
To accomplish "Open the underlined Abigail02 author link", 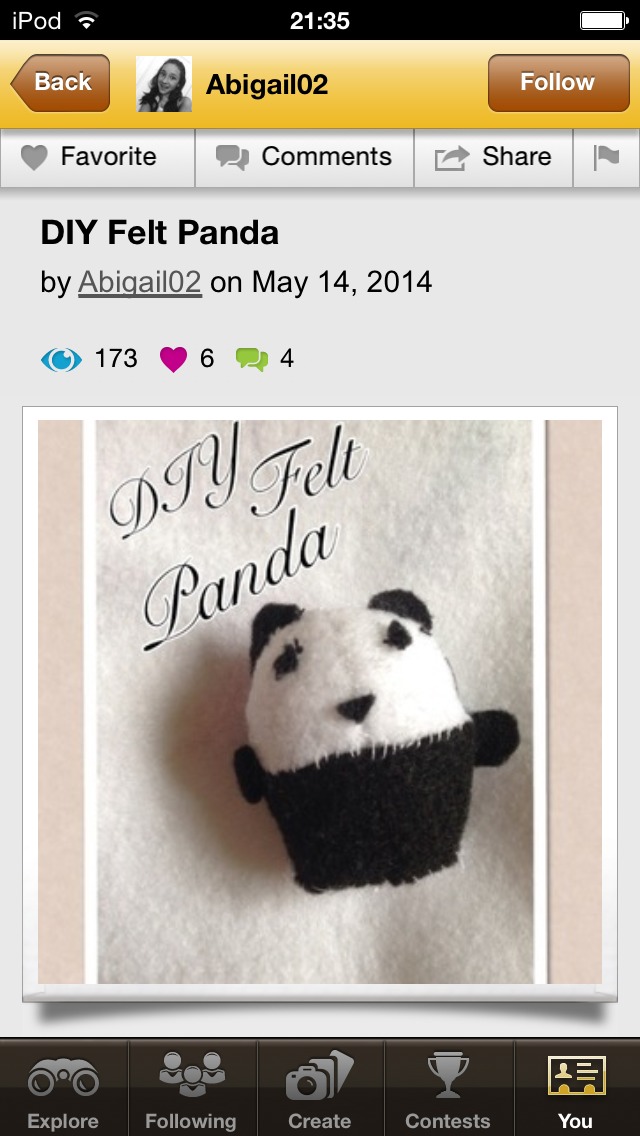I will coord(140,282).
